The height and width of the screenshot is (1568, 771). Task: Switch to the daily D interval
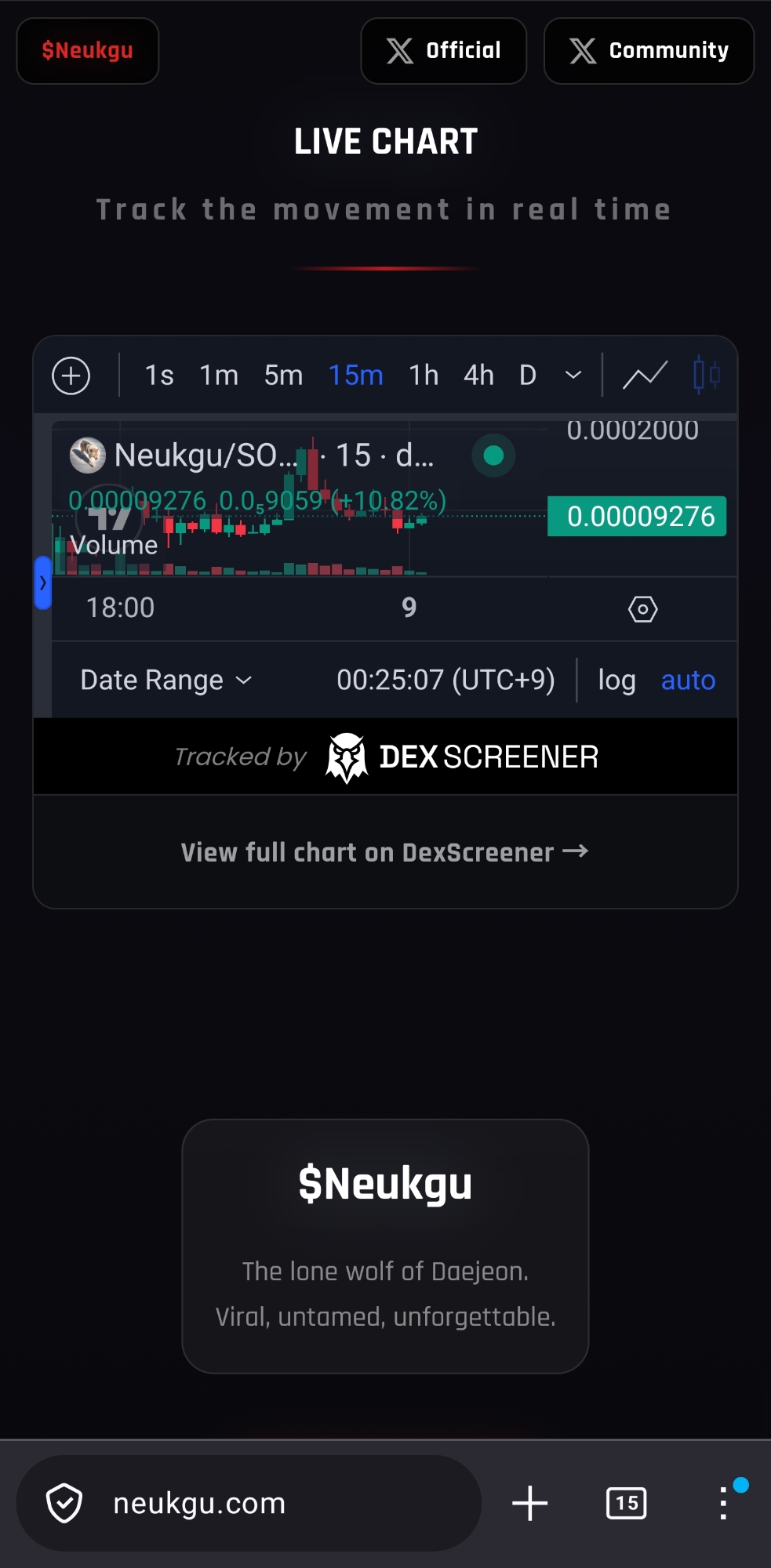(528, 376)
